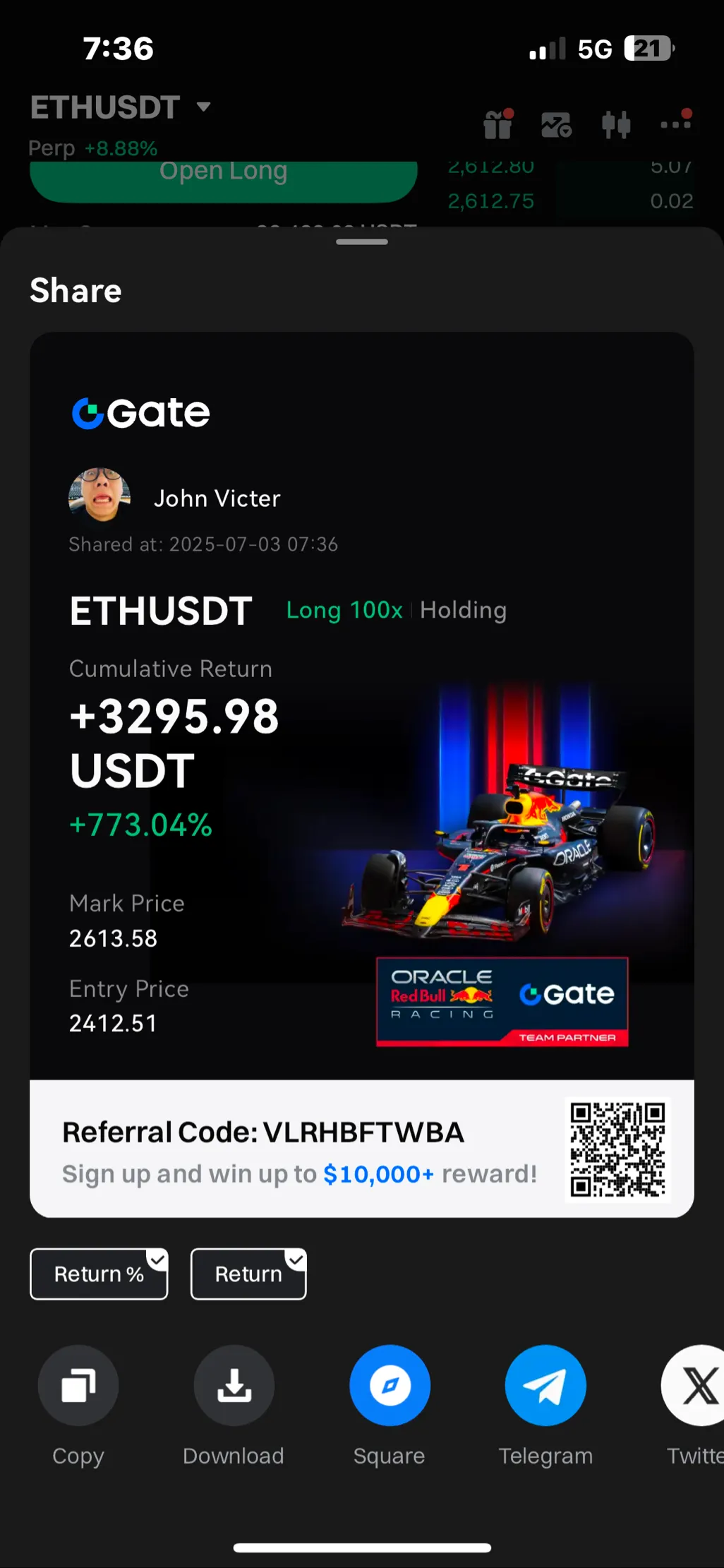
Task: Open the three-dot more menu
Action: click(x=675, y=125)
